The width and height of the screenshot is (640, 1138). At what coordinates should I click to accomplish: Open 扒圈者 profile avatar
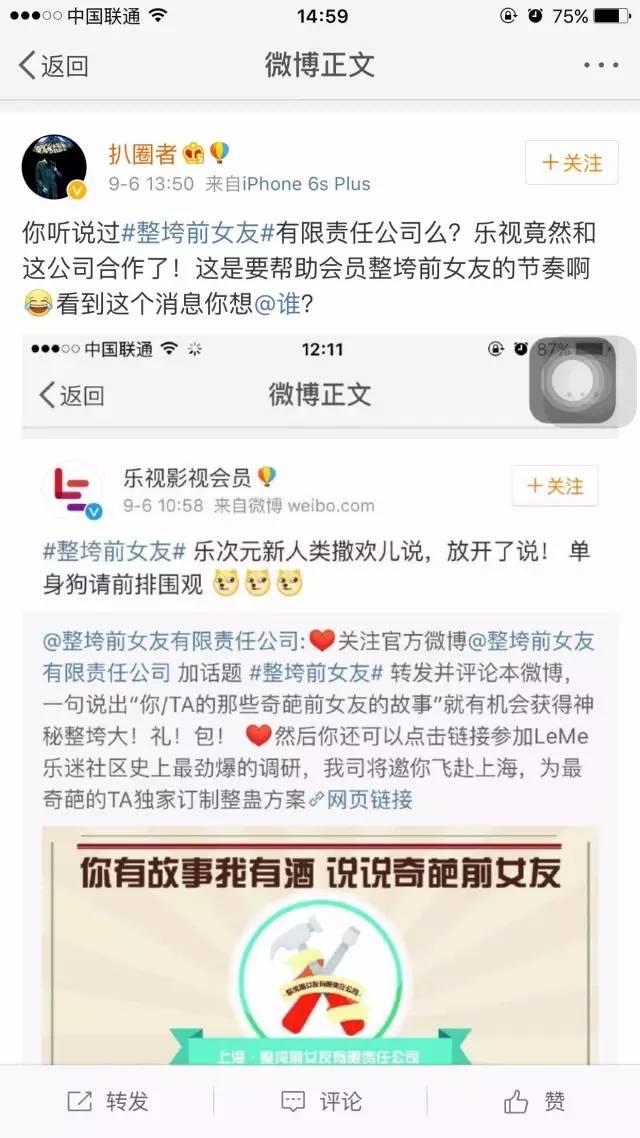54,167
